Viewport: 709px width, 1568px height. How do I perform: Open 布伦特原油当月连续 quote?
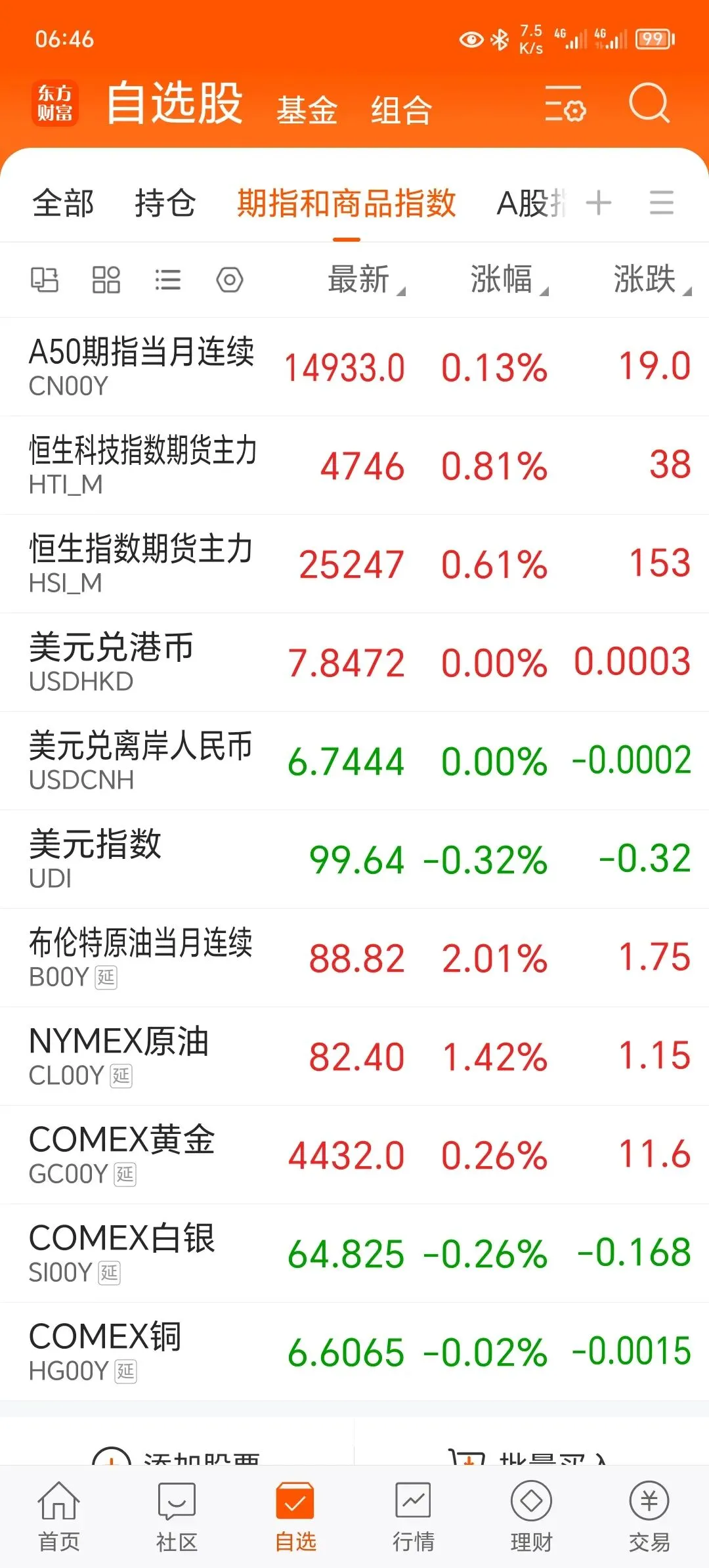click(x=354, y=957)
